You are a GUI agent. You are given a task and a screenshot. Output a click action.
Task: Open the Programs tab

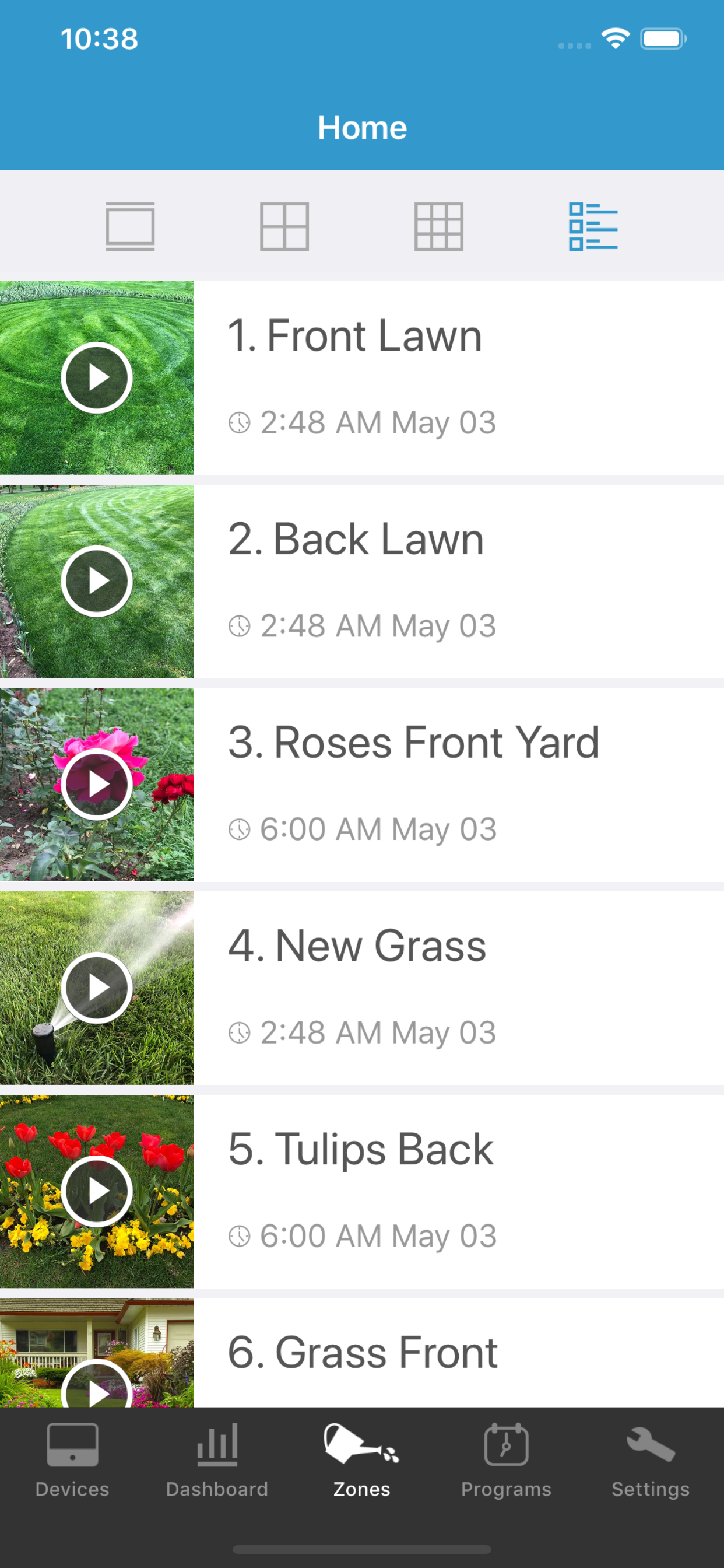tap(506, 1461)
